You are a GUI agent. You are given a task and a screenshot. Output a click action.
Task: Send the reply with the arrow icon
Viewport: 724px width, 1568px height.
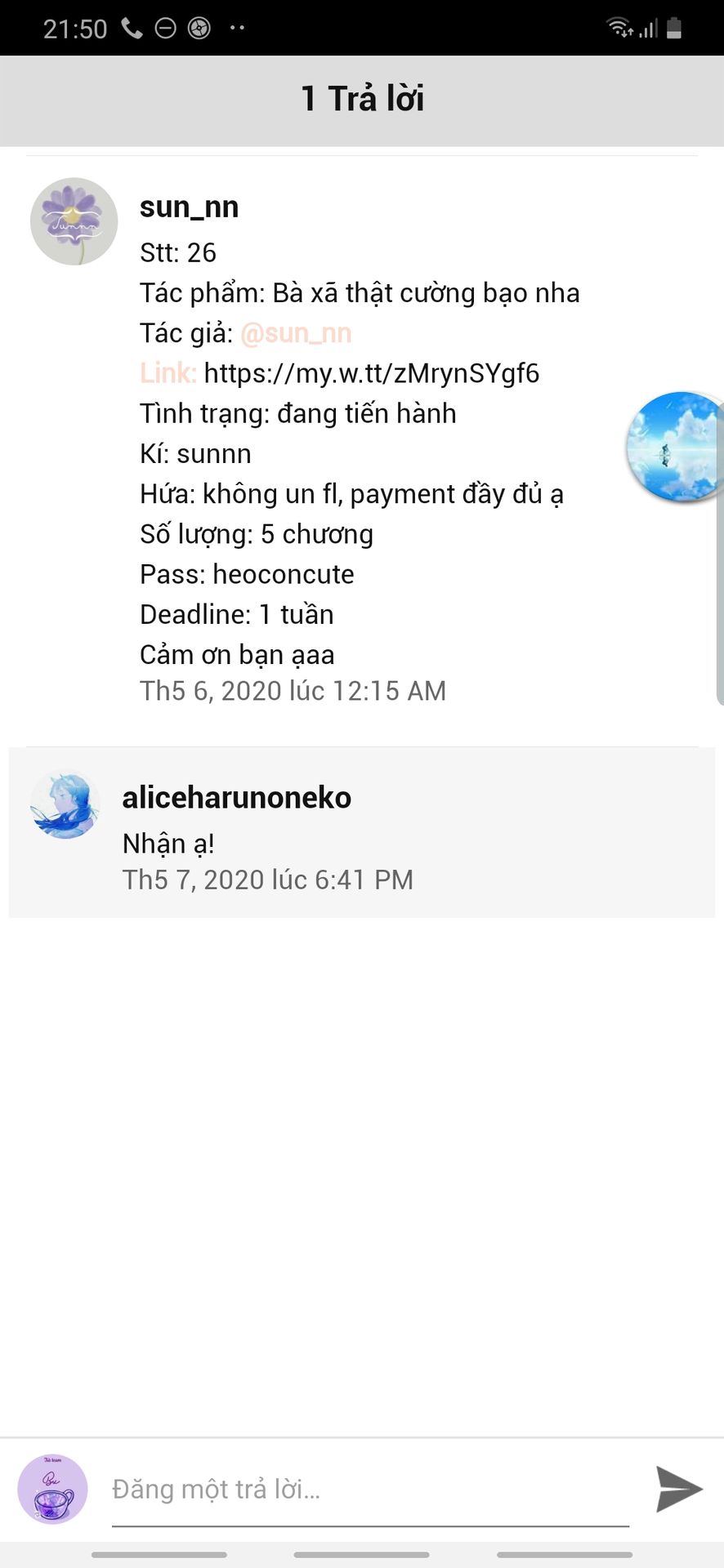(678, 1489)
